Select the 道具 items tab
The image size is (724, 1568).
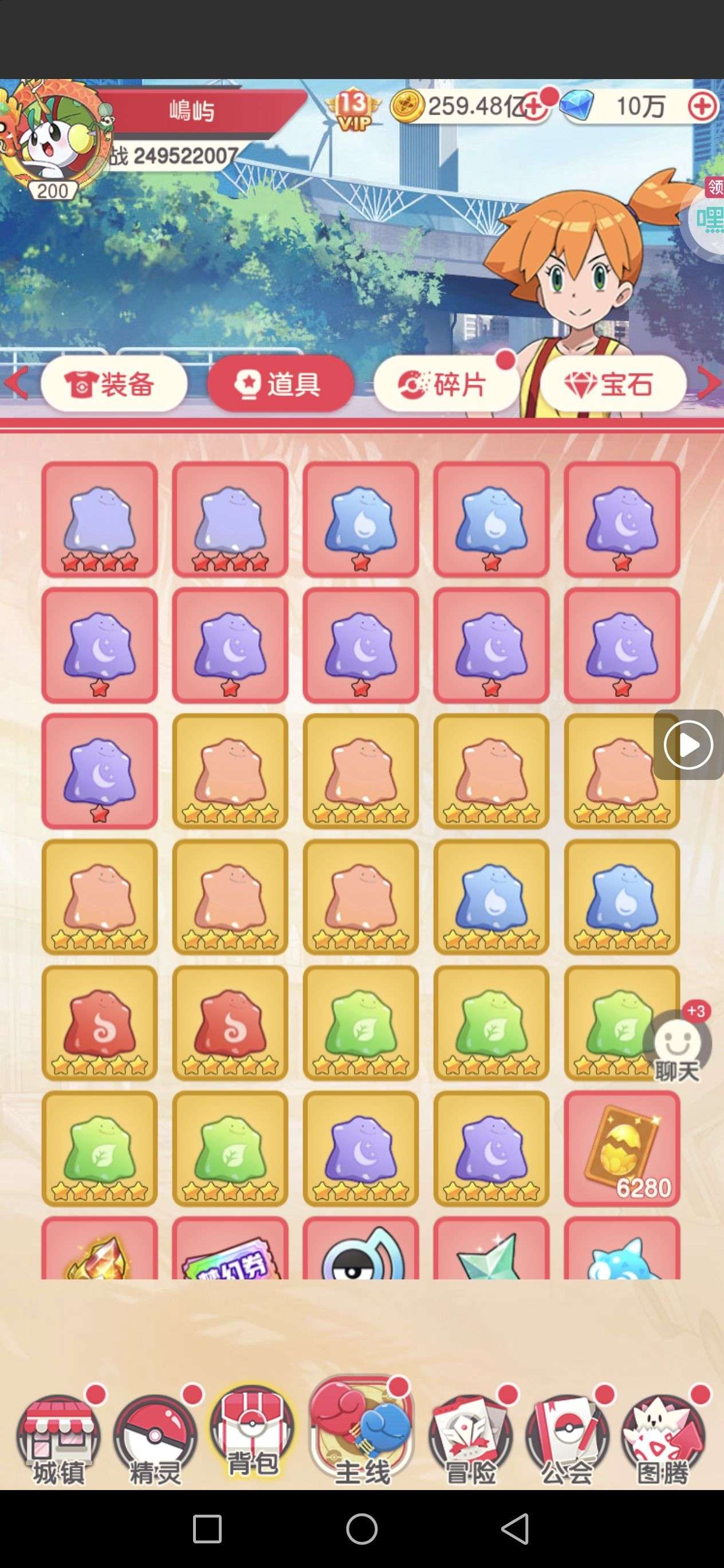coord(281,385)
